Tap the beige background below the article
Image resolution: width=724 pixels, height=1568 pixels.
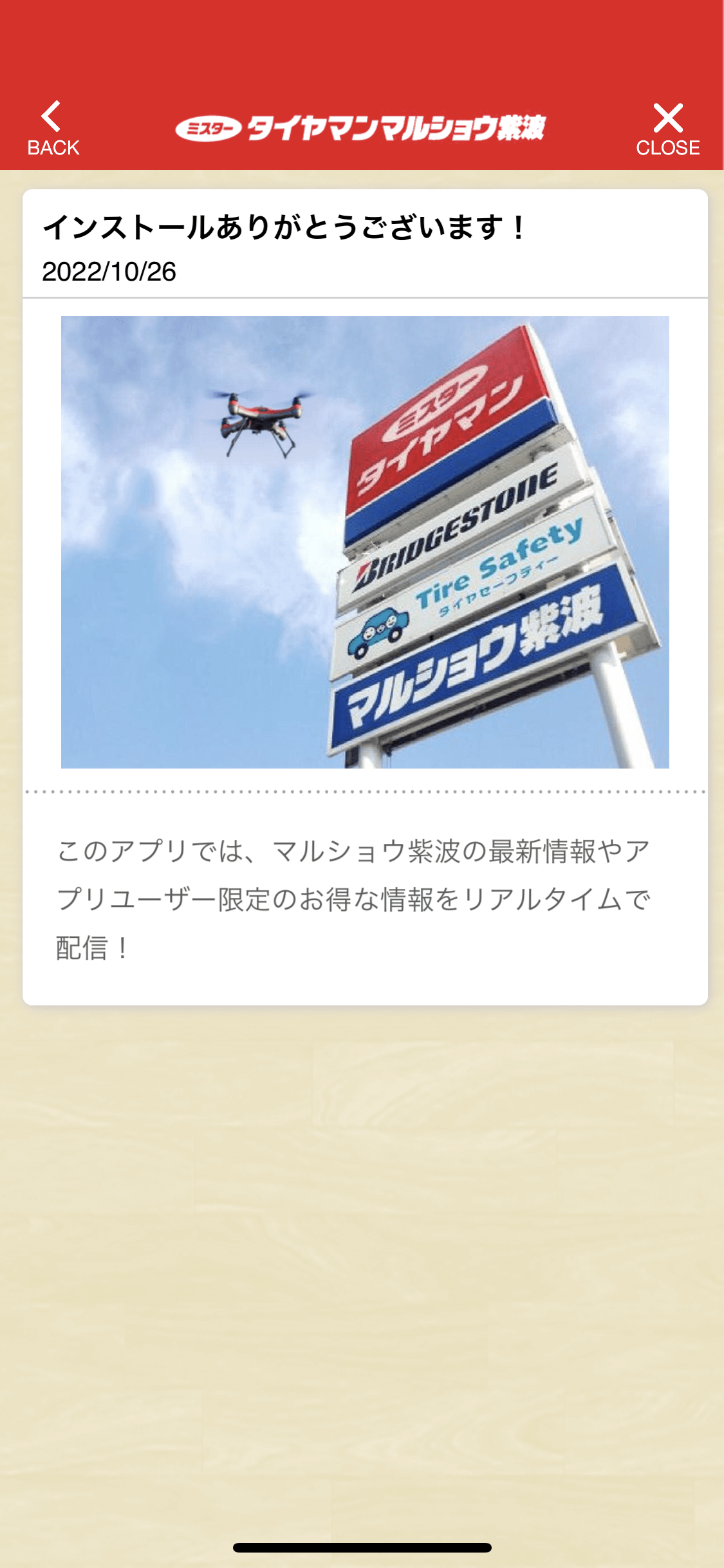pyautogui.click(x=360, y=1223)
